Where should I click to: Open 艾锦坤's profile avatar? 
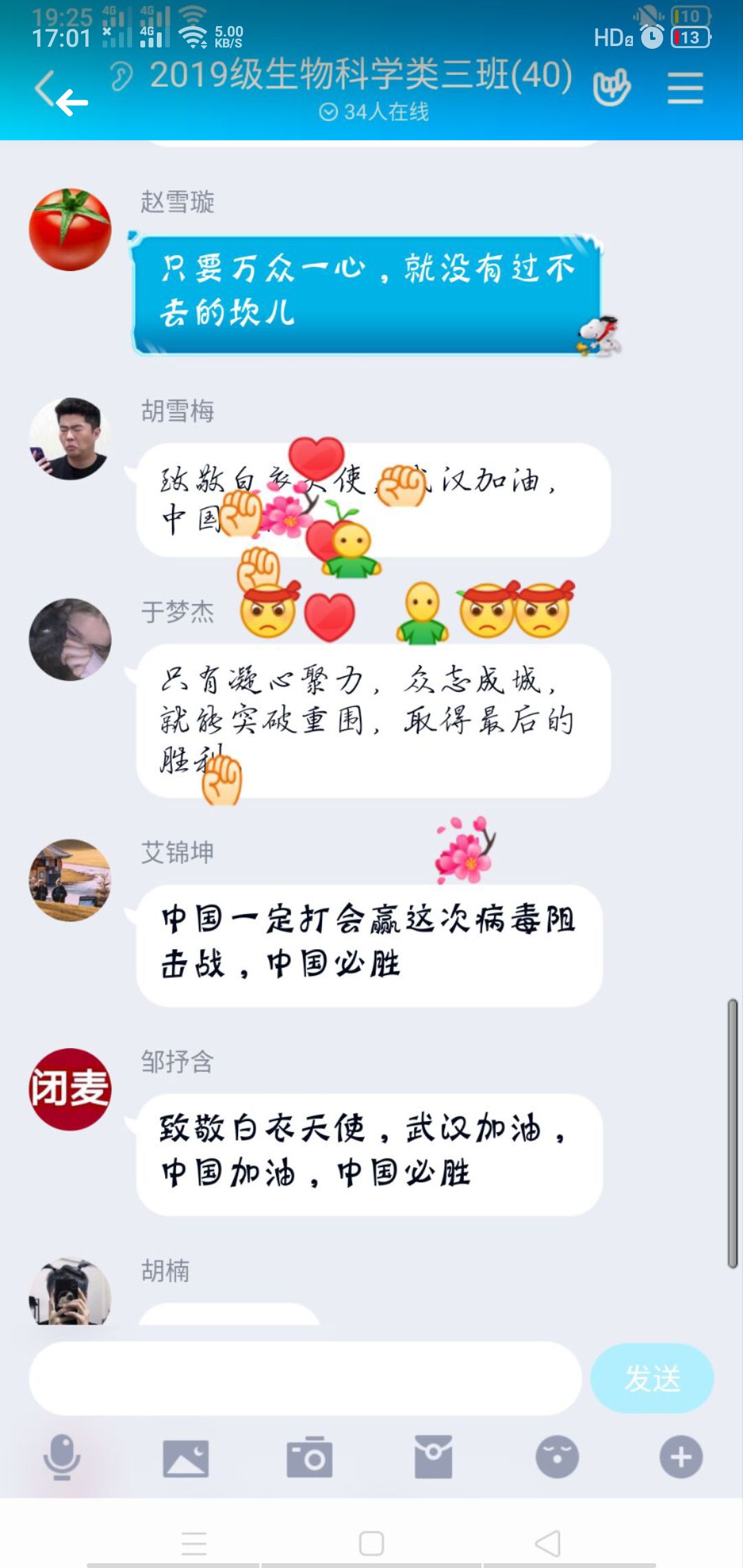[x=69, y=880]
